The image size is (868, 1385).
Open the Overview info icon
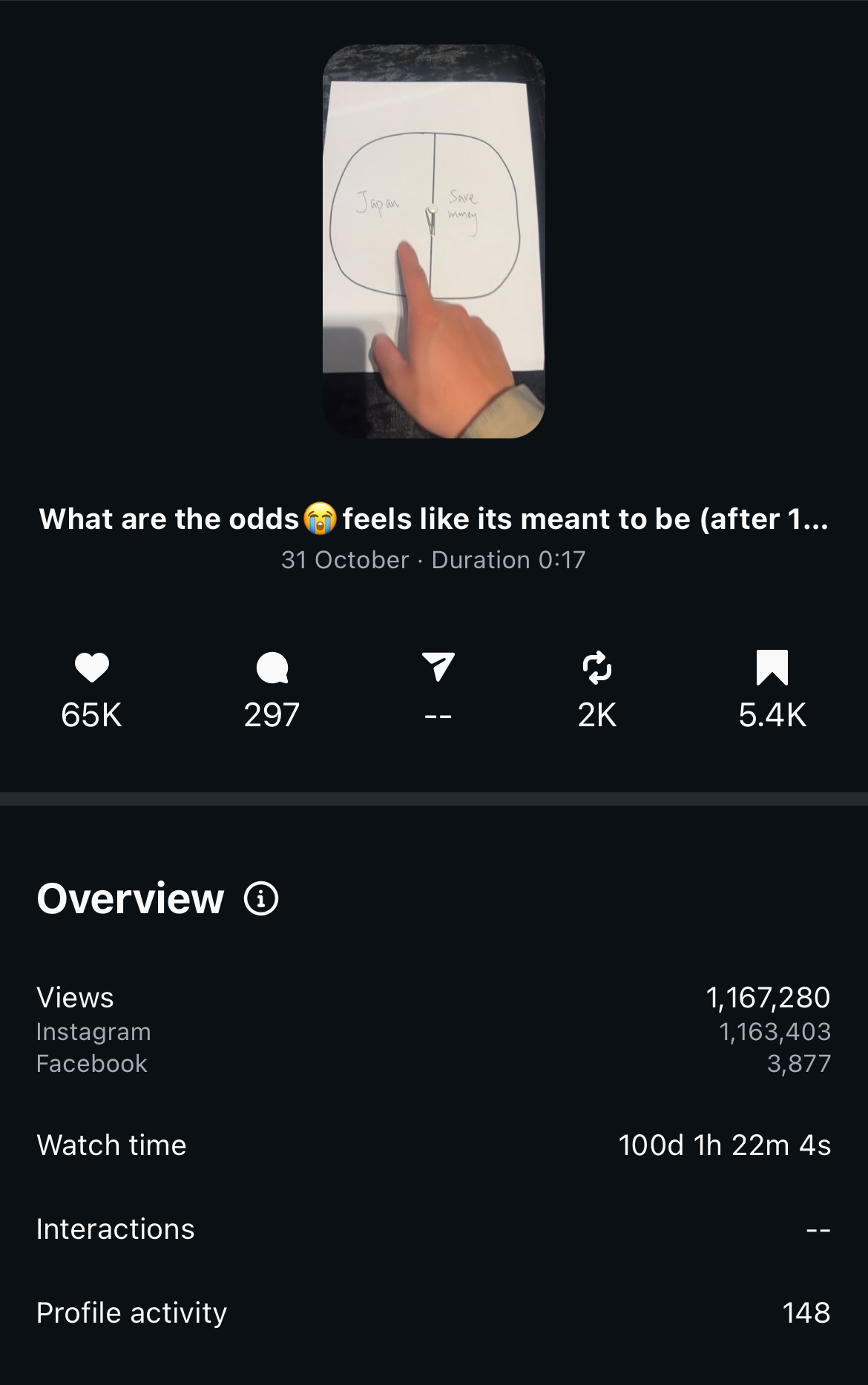[x=260, y=900]
